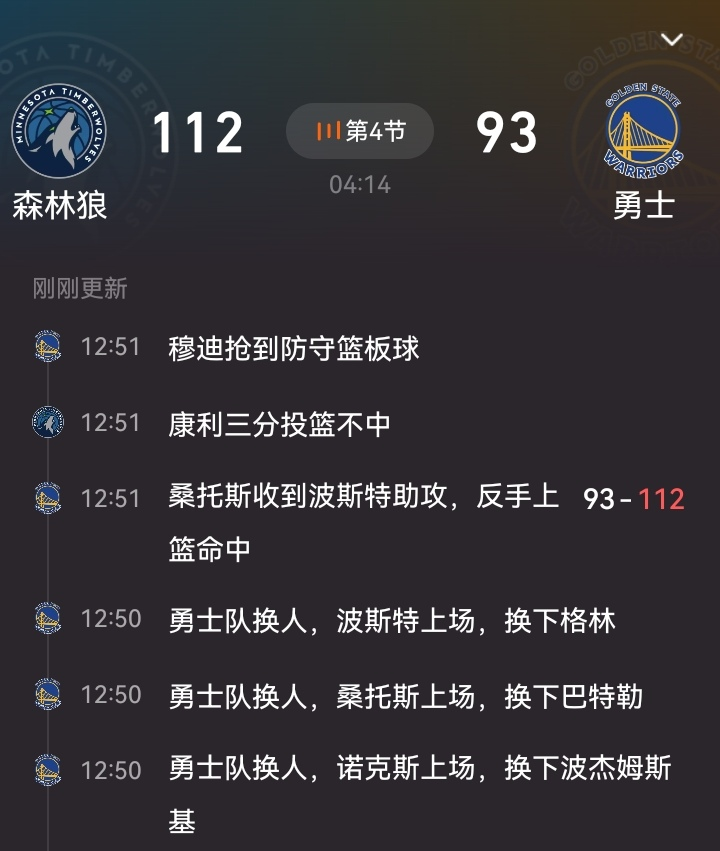Viewport: 720px width, 851px height.
Task: Open the 第4节 quarter selector pill
Action: pos(360,130)
